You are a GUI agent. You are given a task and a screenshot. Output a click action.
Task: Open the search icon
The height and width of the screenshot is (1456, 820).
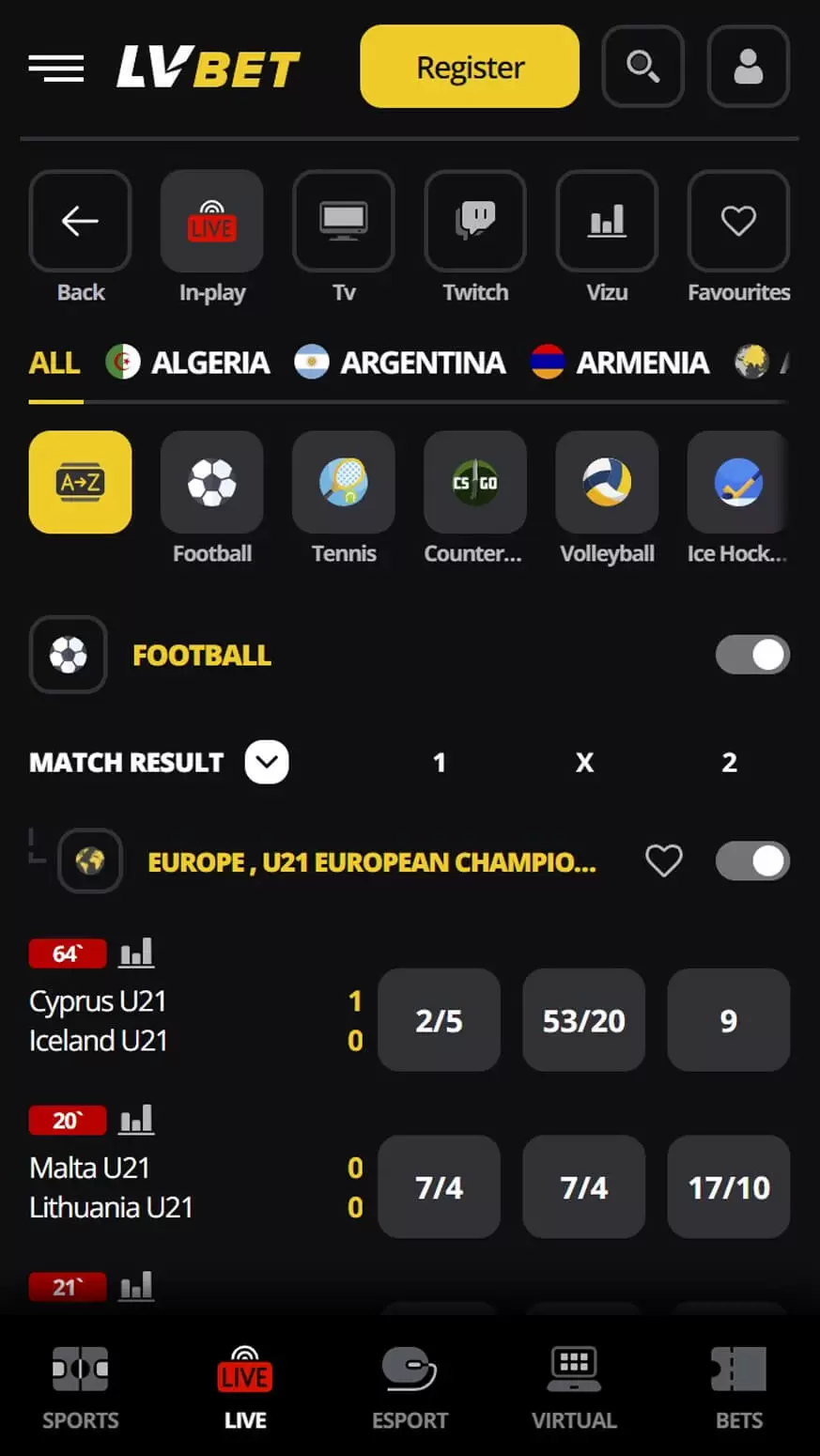click(642, 67)
